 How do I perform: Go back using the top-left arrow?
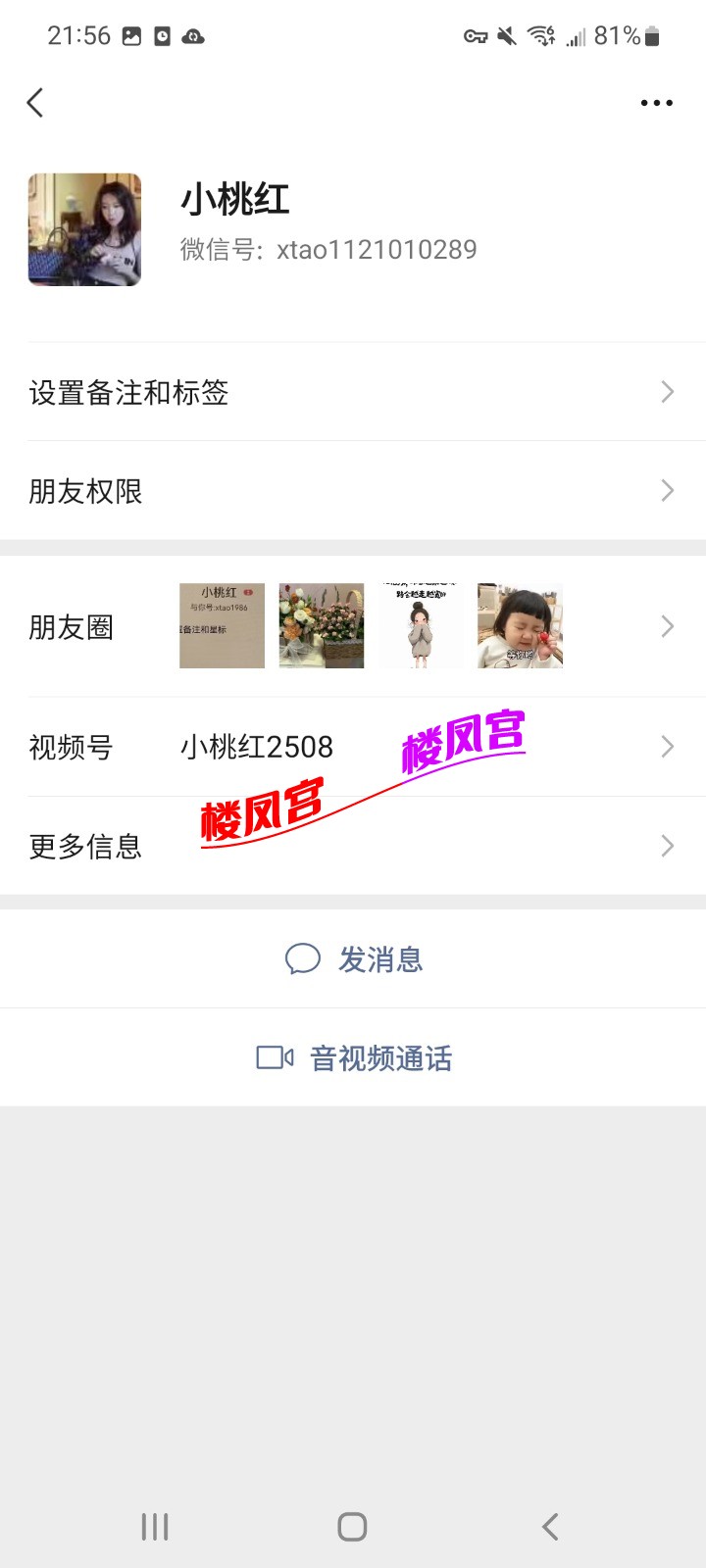[x=35, y=103]
